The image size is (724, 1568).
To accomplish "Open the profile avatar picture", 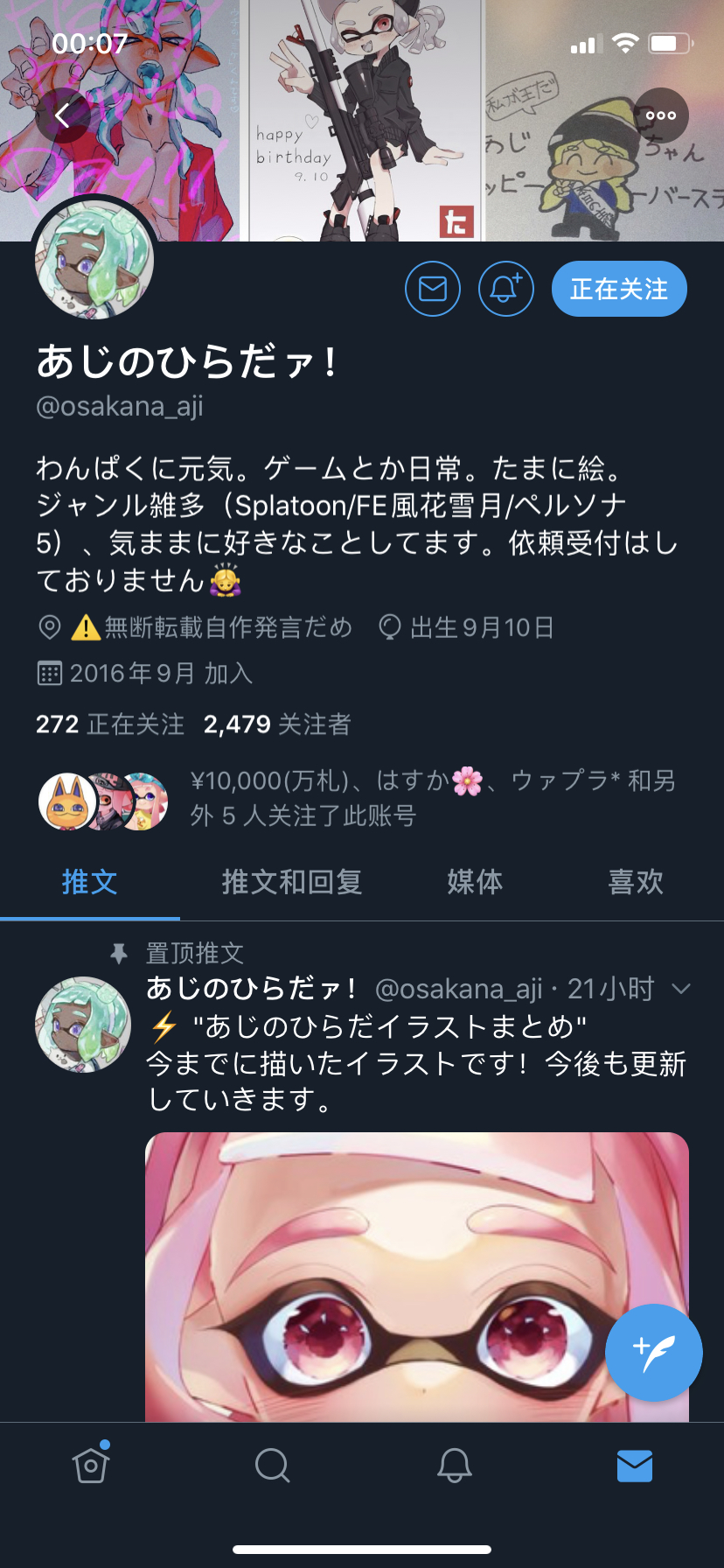I will 94,261.
